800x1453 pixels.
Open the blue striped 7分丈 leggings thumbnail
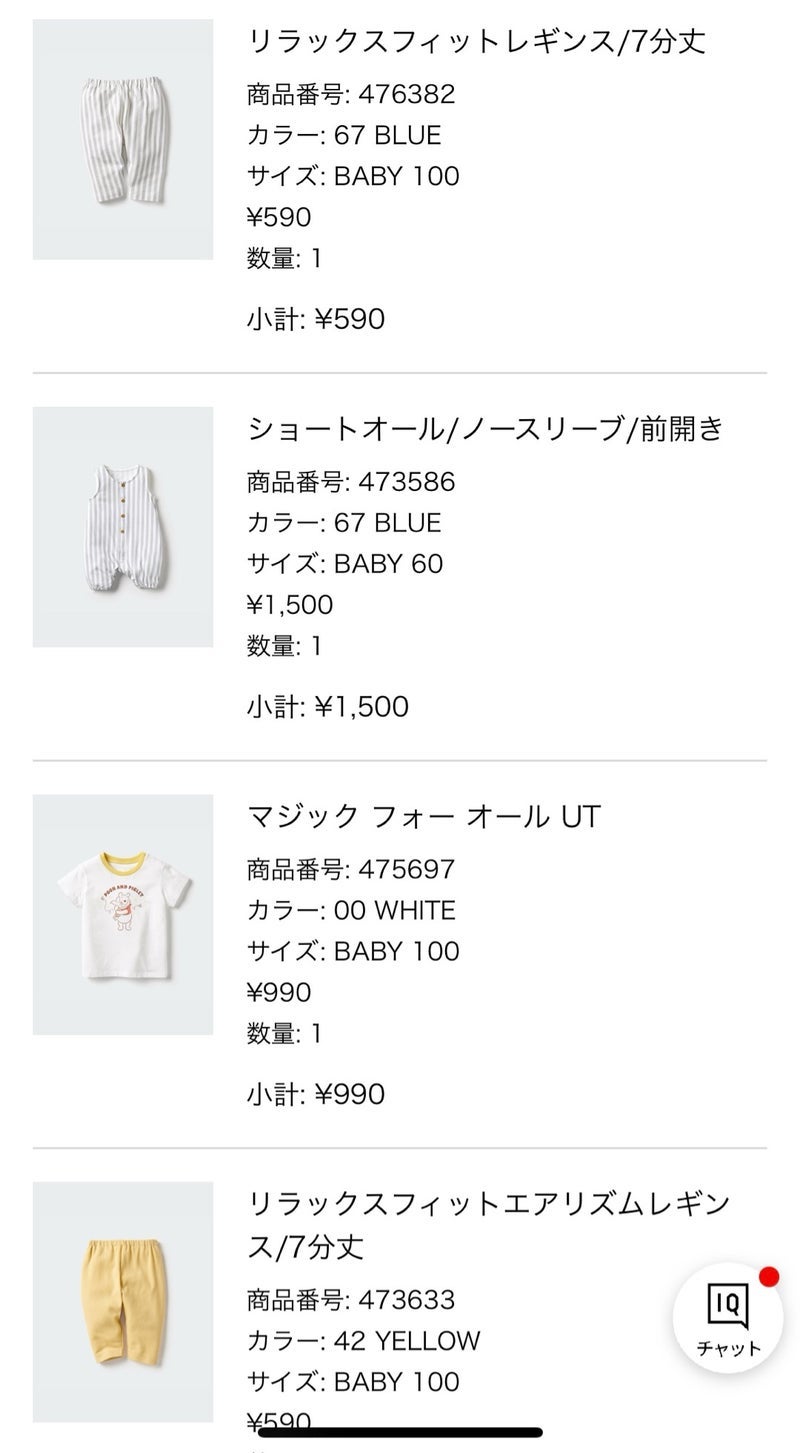tap(123, 139)
